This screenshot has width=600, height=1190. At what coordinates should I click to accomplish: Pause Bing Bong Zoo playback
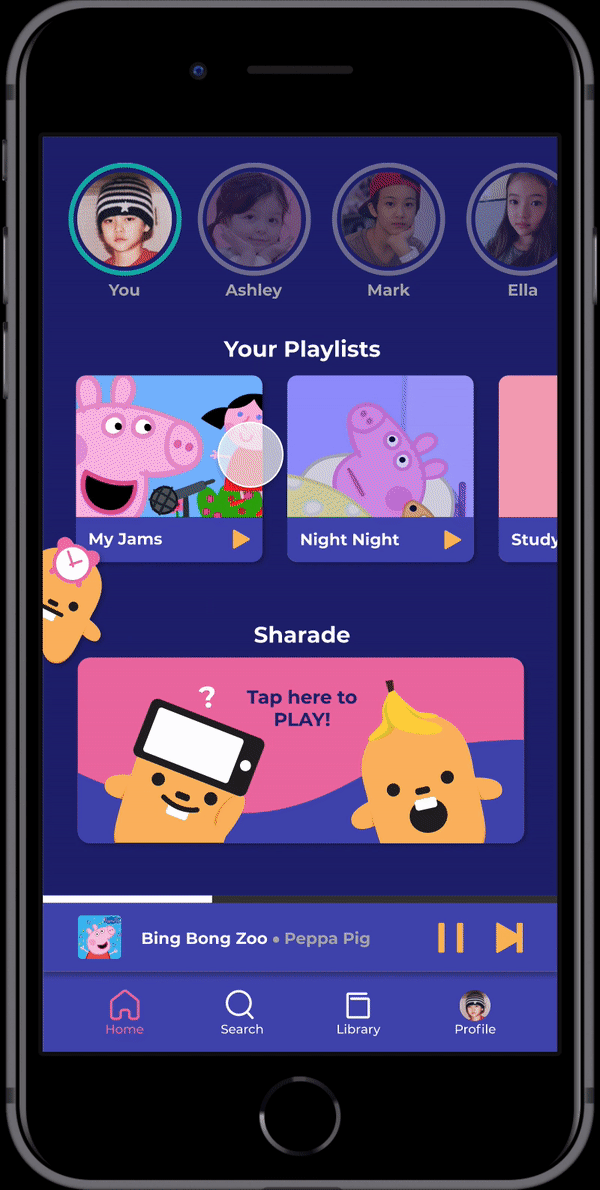[x=450, y=938]
